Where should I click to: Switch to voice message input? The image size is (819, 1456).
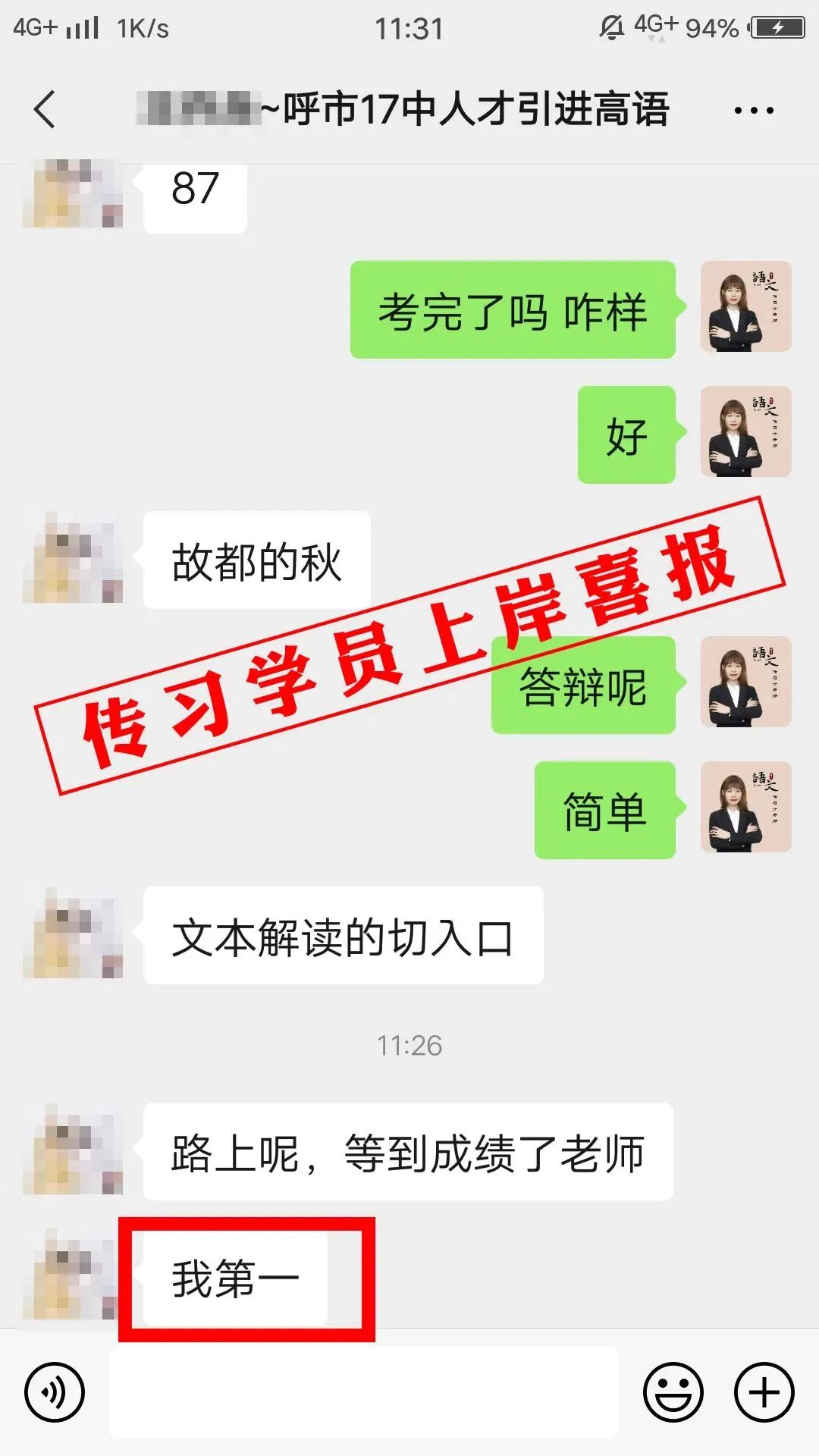pyautogui.click(x=55, y=1392)
